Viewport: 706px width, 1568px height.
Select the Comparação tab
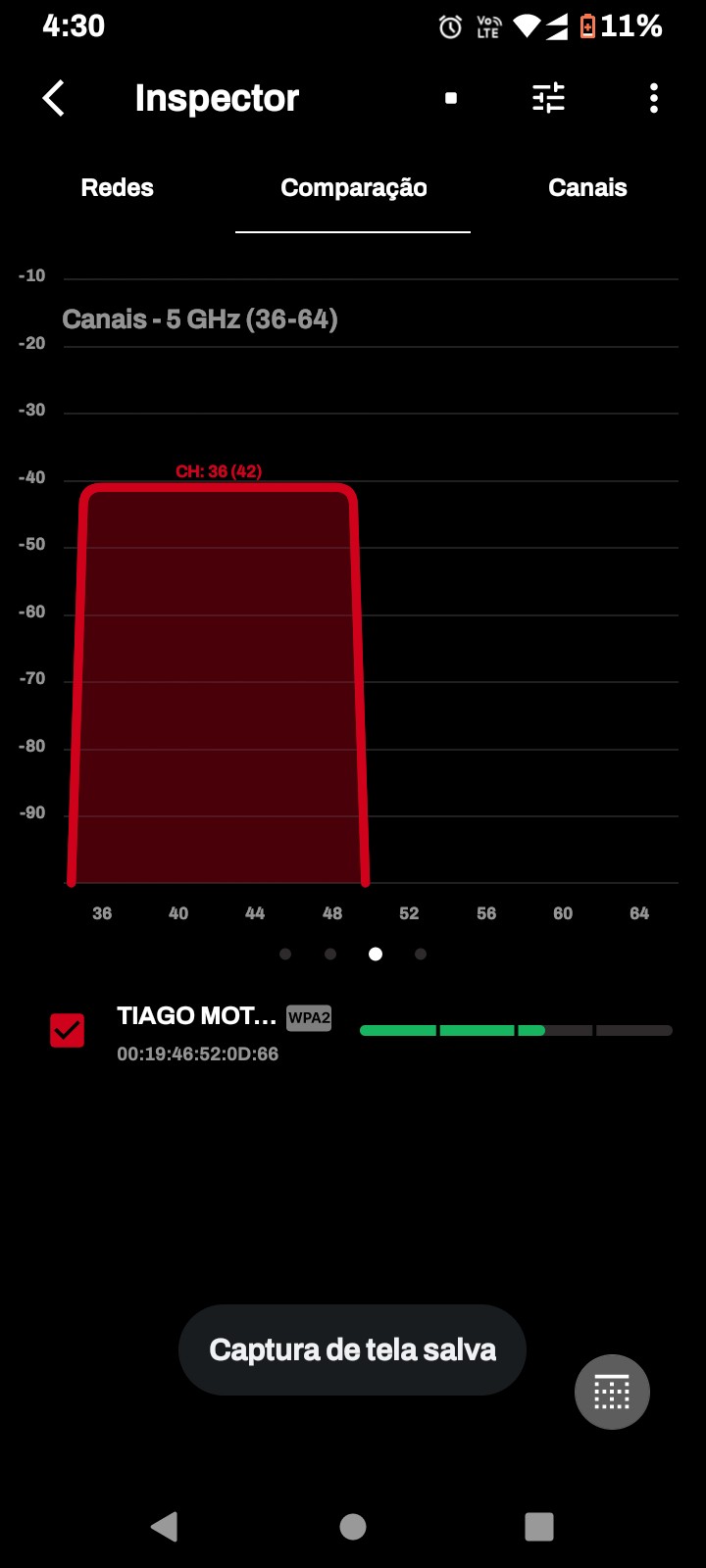click(x=353, y=188)
